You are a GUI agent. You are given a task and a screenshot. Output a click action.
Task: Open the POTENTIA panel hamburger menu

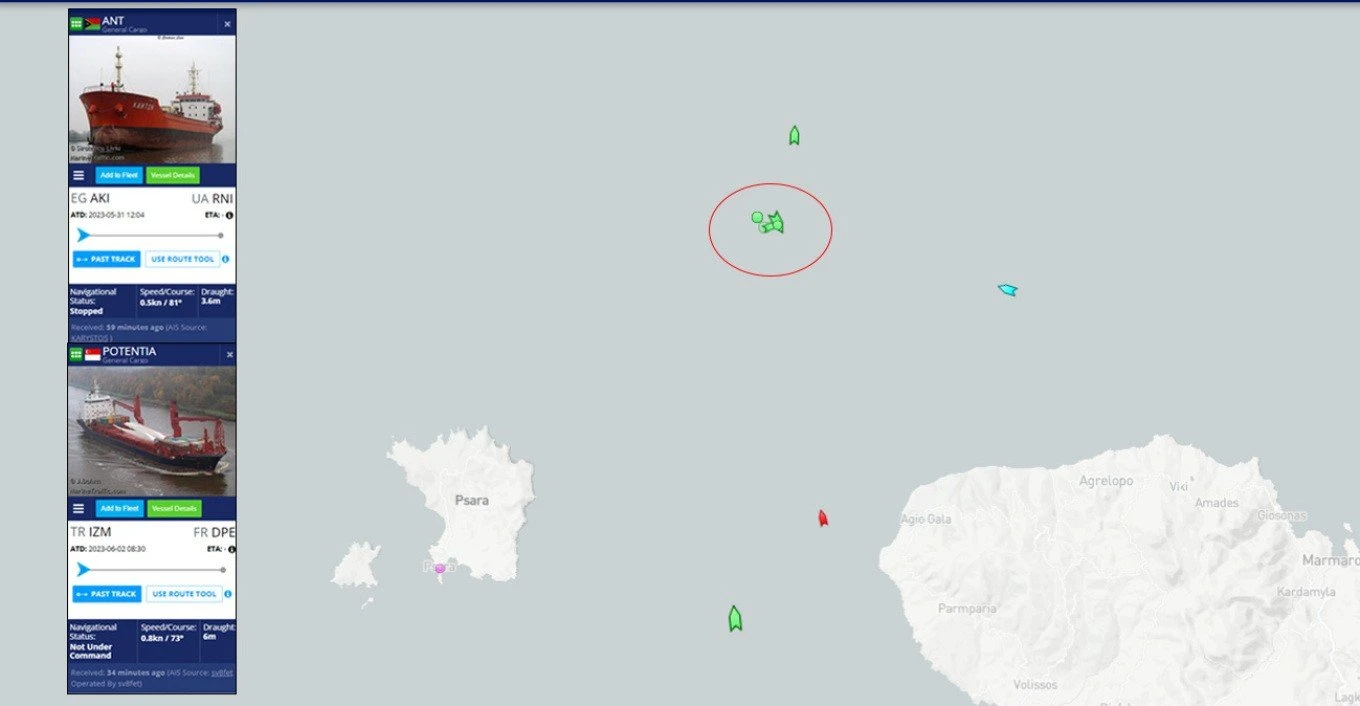pyautogui.click(x=79, y=509)
